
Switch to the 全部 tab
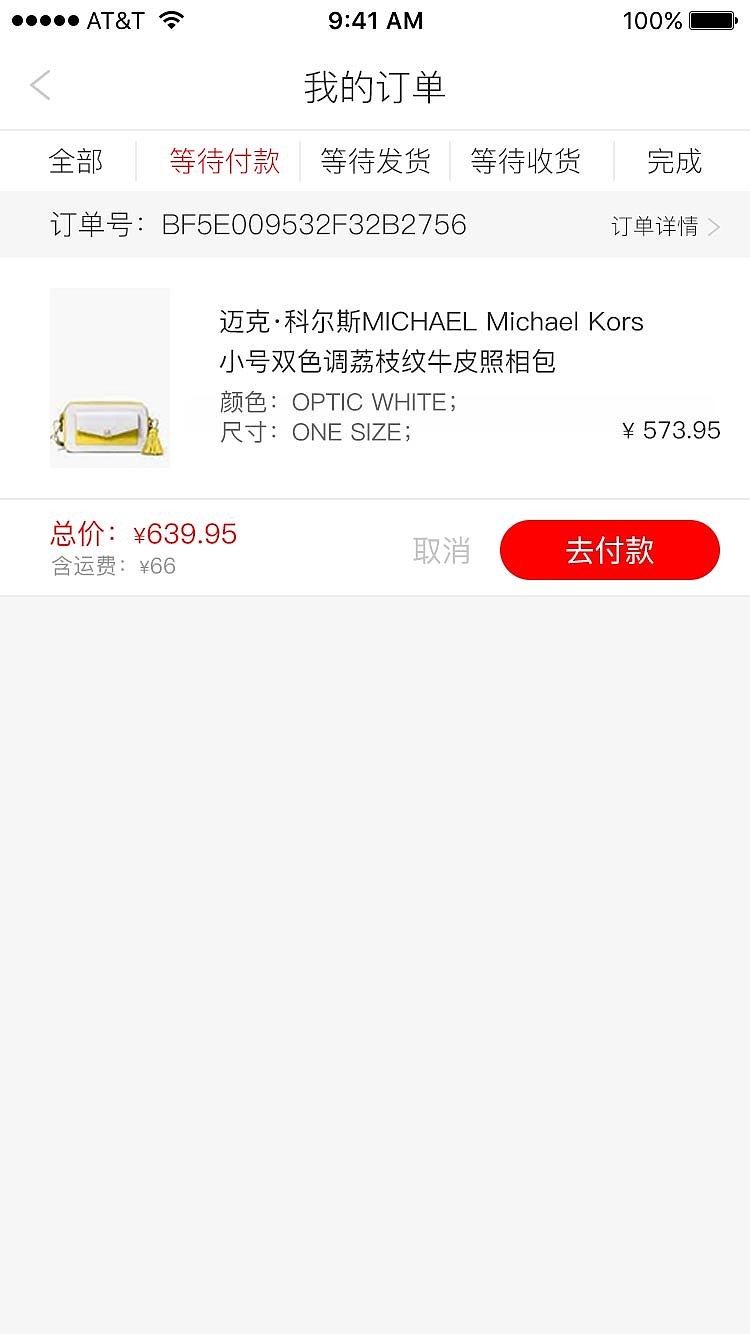coord(76,161)
